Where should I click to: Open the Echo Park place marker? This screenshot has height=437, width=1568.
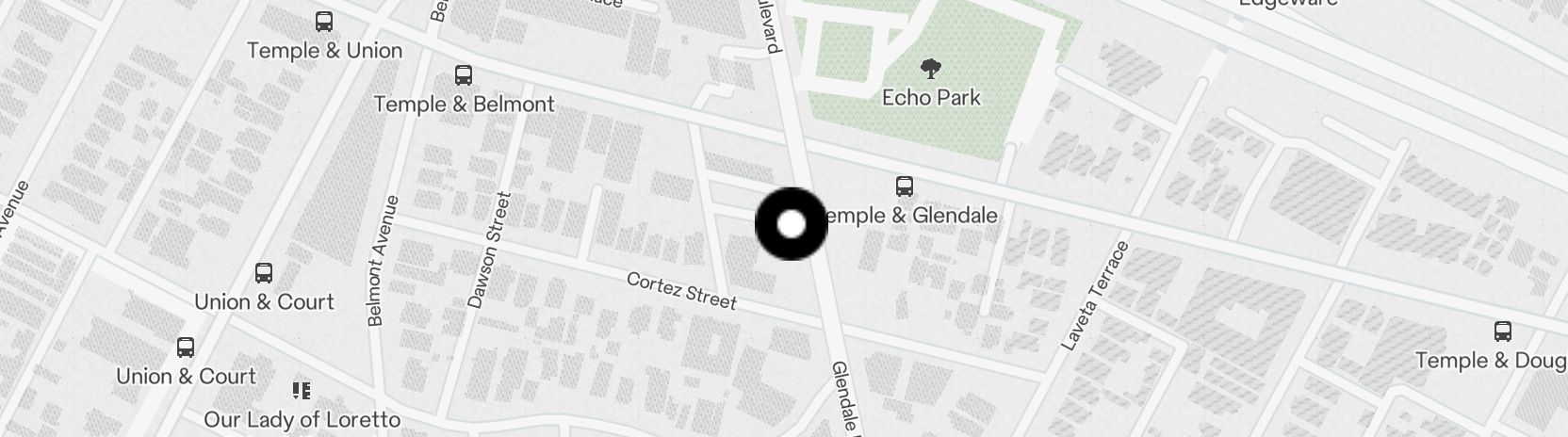click(x=931, y=69)
